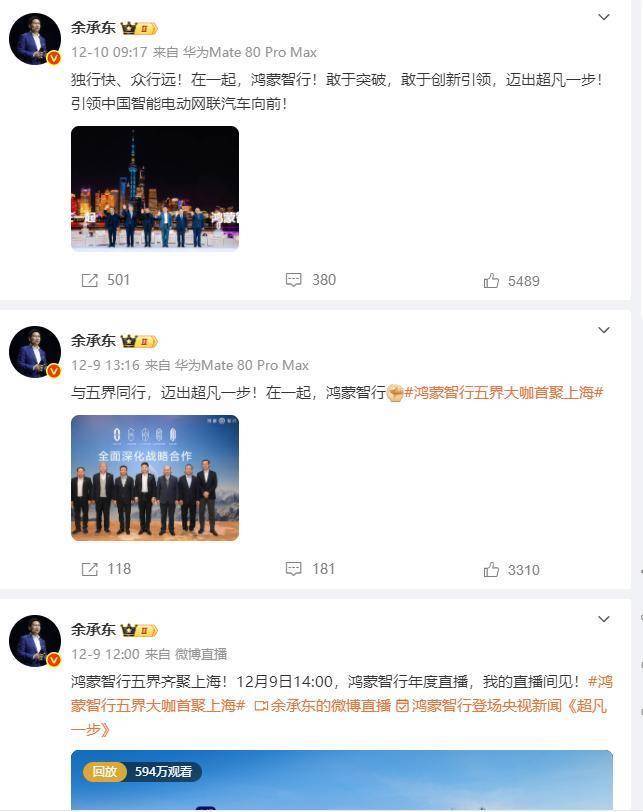This screenshot has width=643, height=812.
Task: Open the Shanghai skyline photo in the 12-10 post
Action: (155, 187)
